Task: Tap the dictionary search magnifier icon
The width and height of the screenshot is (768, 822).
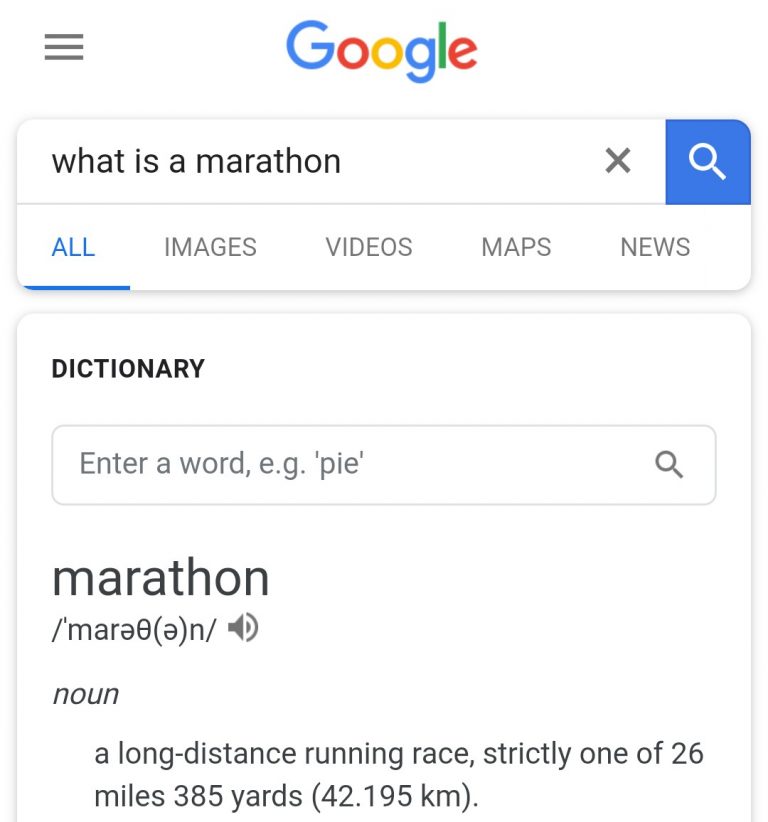Action: pyautogui.click(x=669, y=464)
